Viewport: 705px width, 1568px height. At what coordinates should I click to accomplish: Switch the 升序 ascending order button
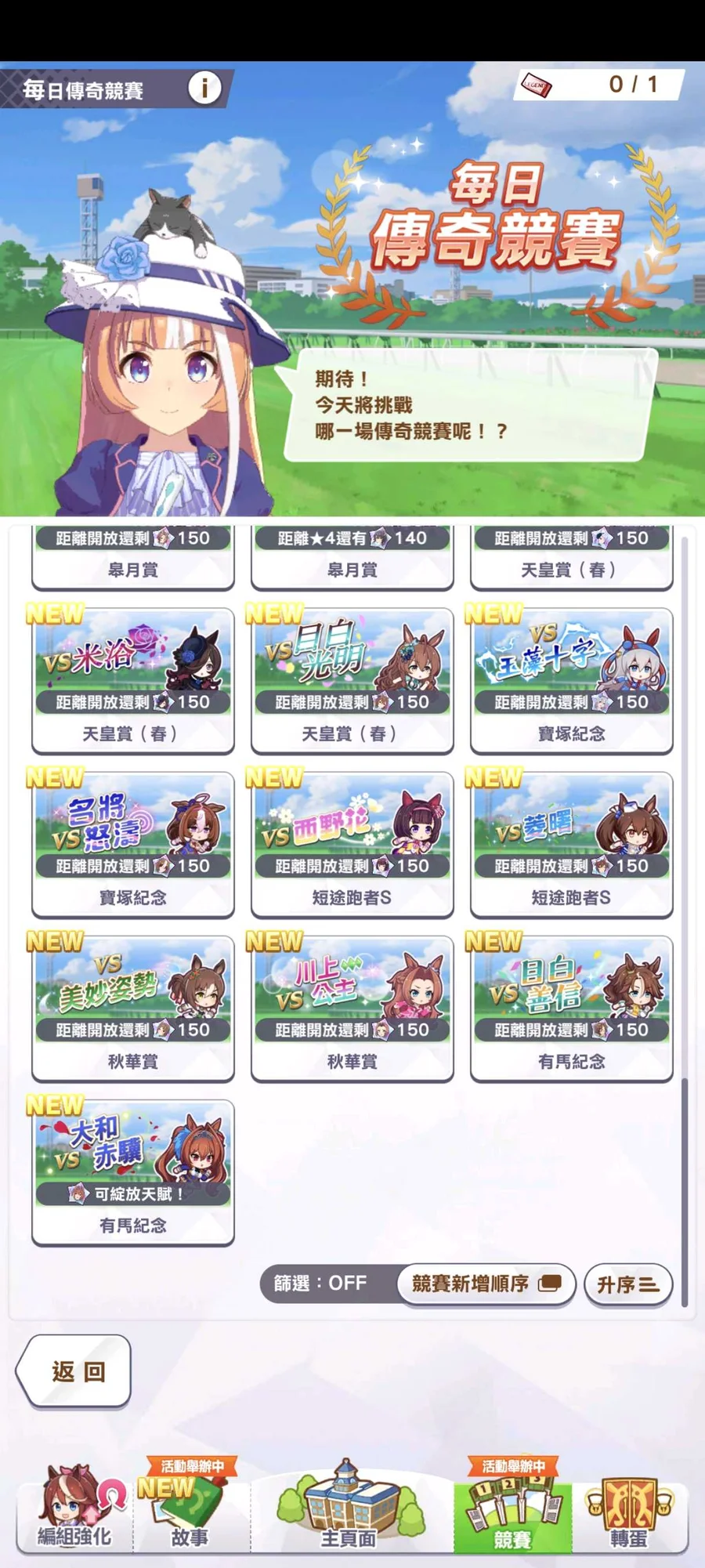(628, 1284)
